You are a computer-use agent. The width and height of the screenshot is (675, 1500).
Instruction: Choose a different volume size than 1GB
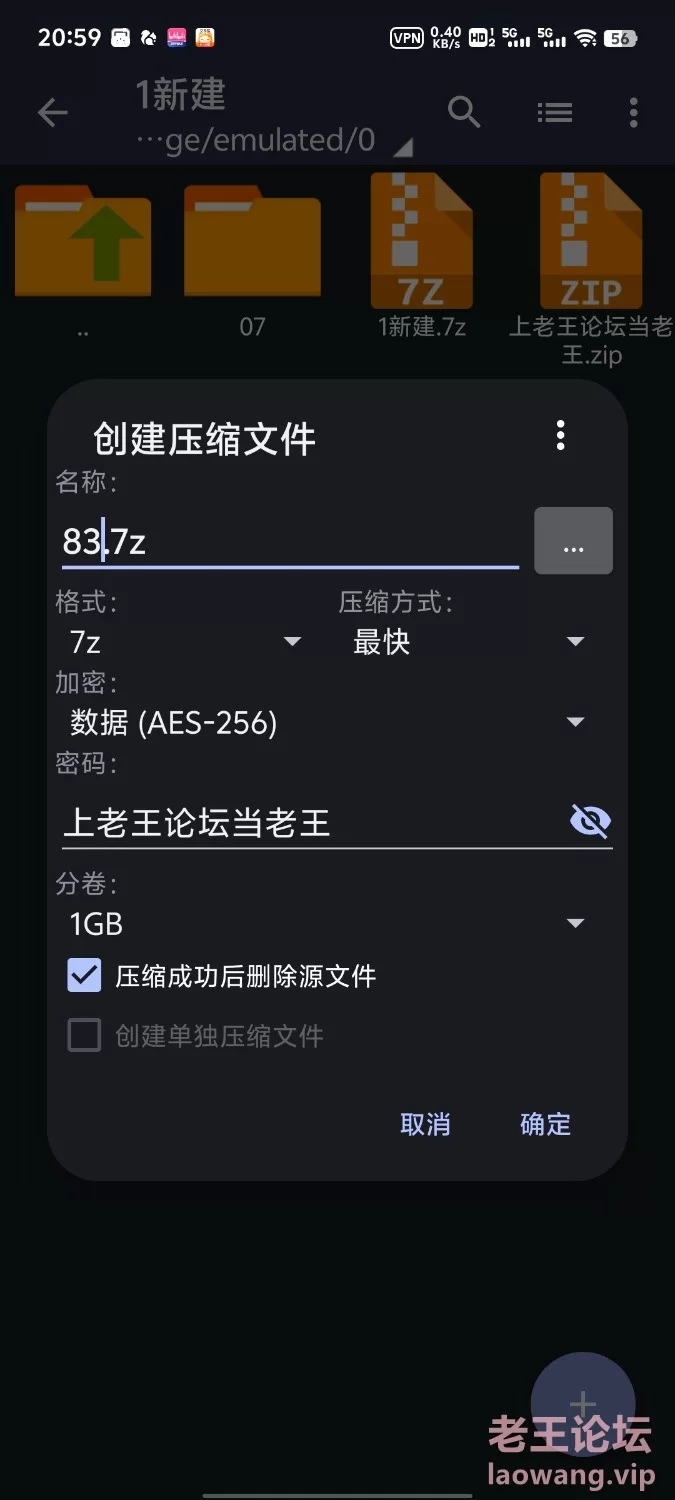pos(326,923)
